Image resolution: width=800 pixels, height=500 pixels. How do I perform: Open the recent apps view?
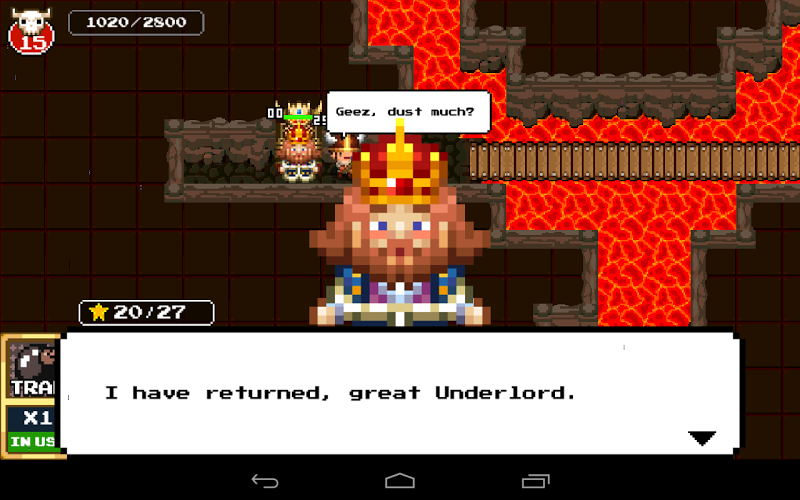click(535, 481)
